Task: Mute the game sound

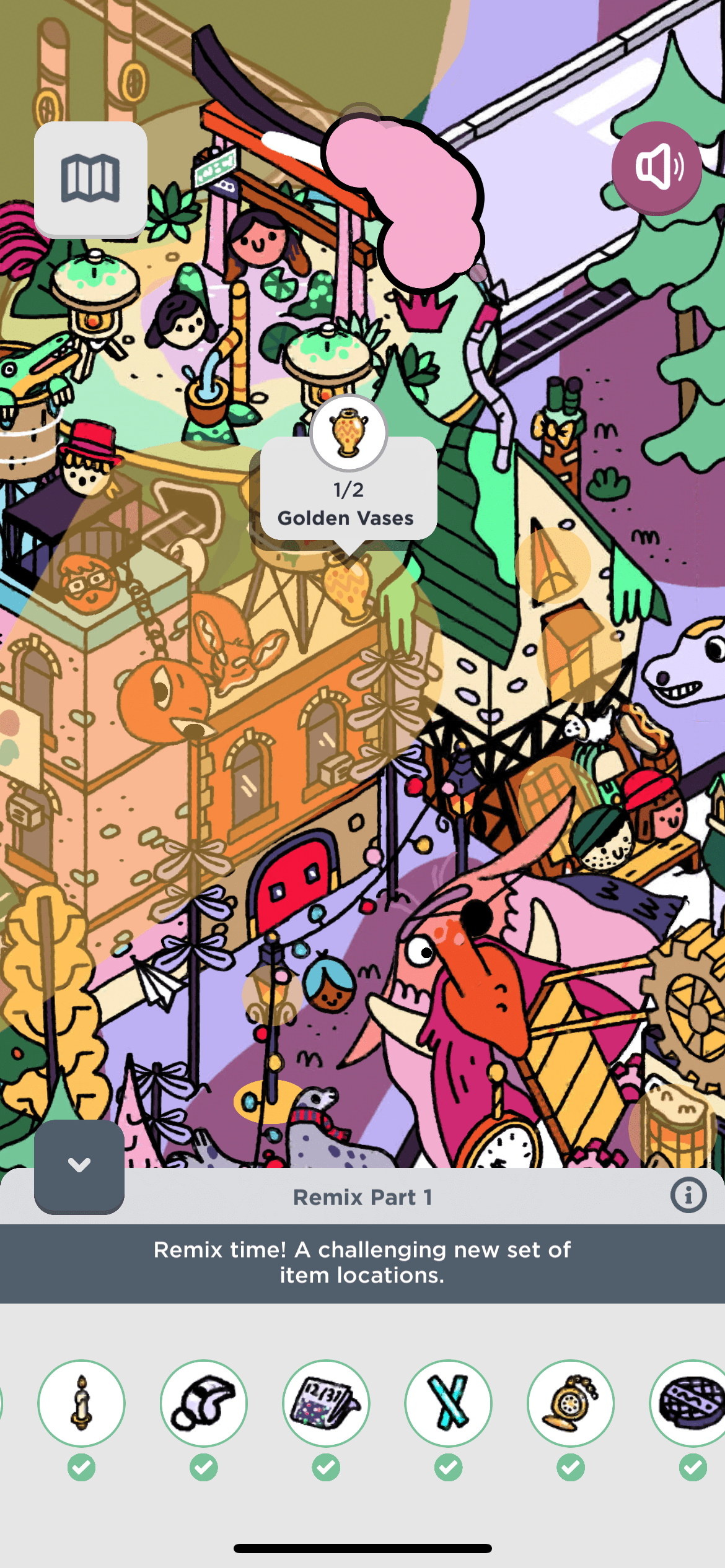Action: click(x=657, y=167)
